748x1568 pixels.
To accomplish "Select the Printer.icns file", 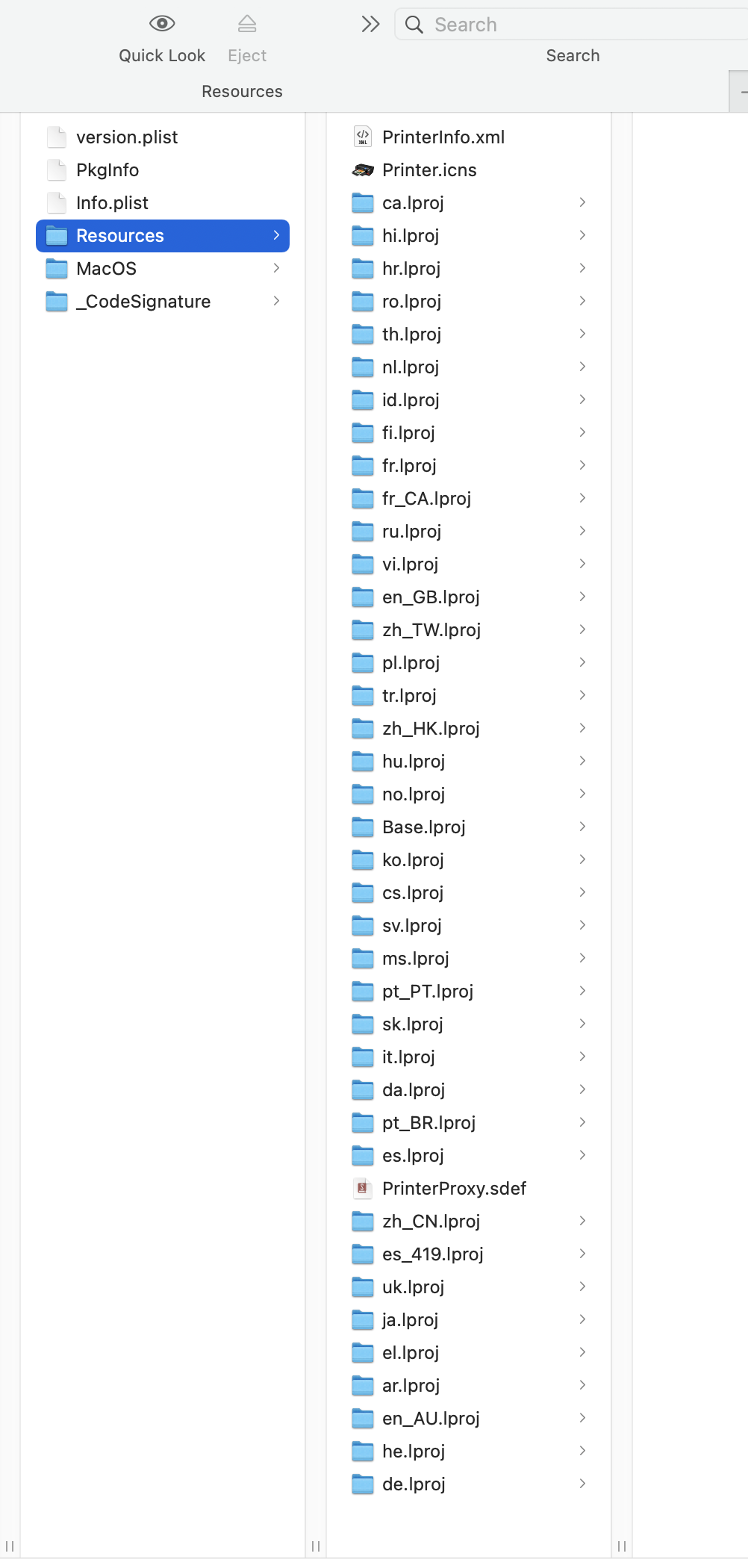I will pyautogui.click(x=428, y=170).
